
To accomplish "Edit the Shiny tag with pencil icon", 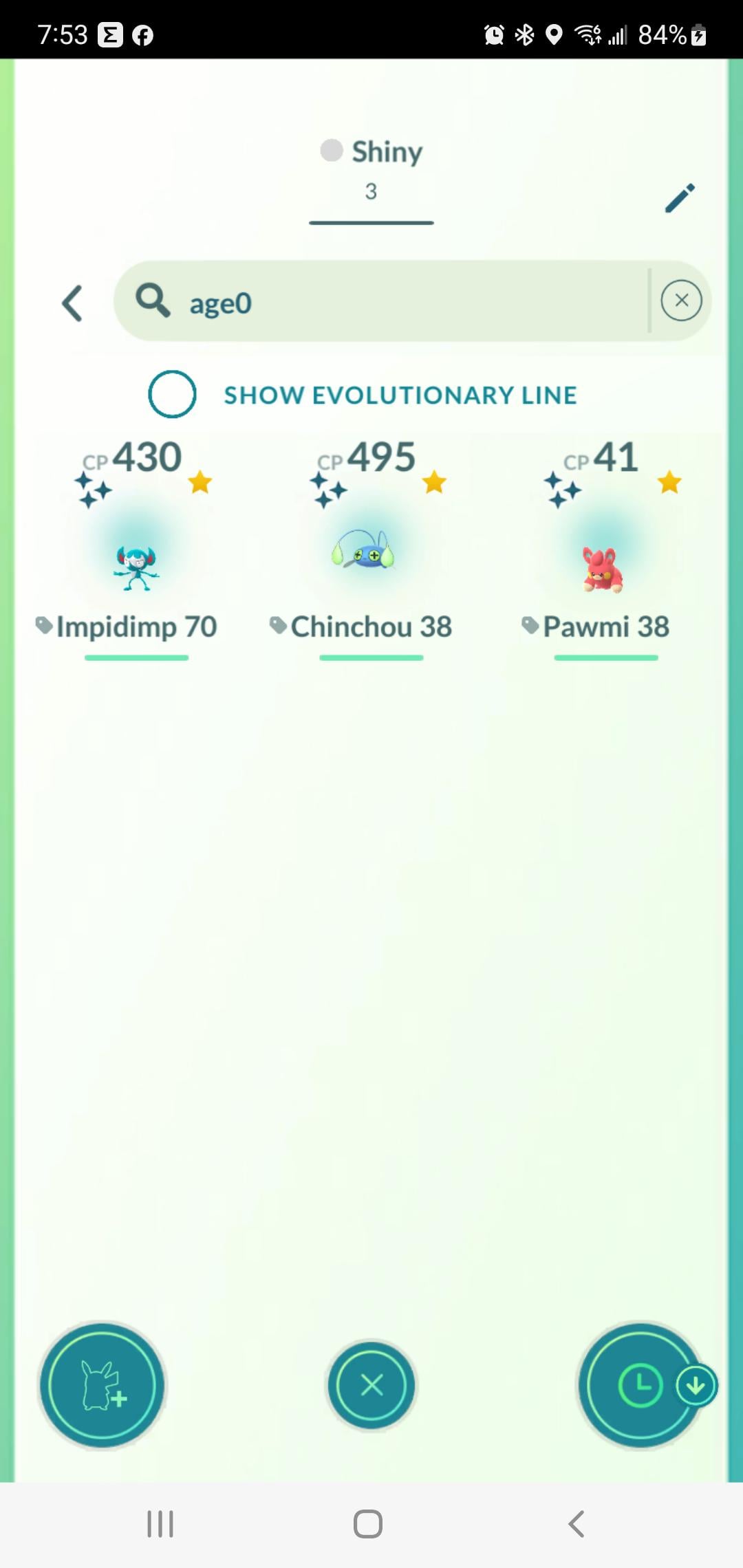I will [680, 198].
